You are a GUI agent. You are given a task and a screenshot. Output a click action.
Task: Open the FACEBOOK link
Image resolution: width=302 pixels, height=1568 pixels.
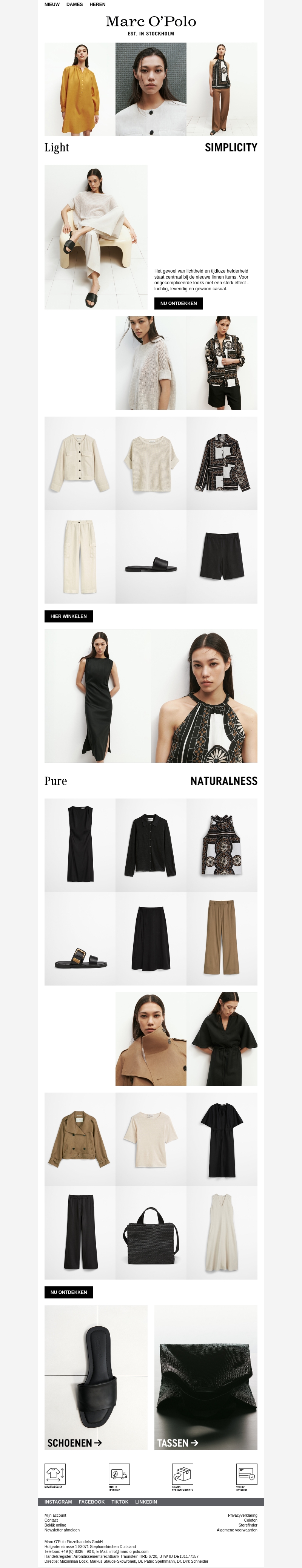pos(91,1502)
